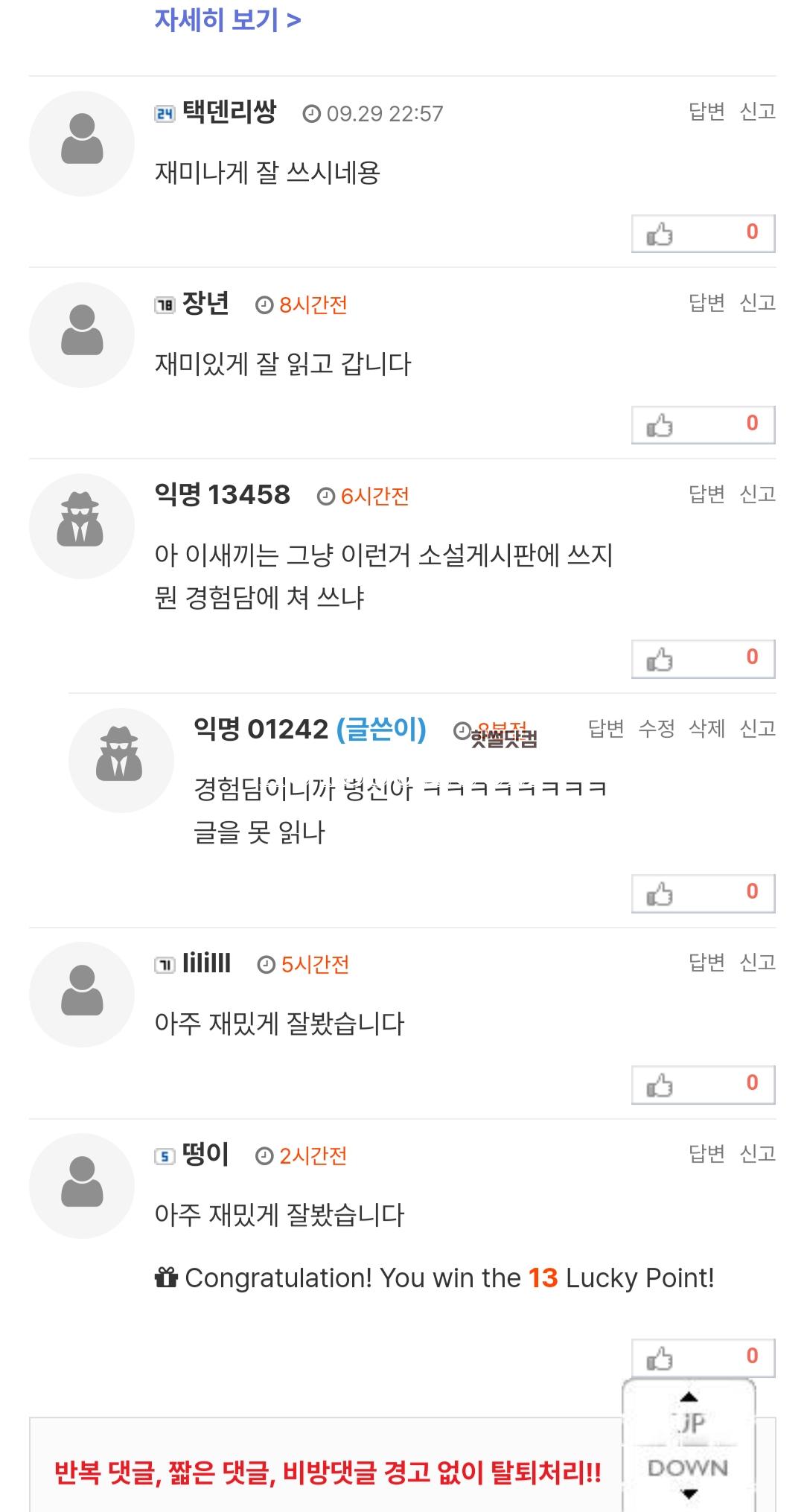Like 익명 01242's reply
The height and width of the screenshot is (1512, 804).
click(703, 893)
